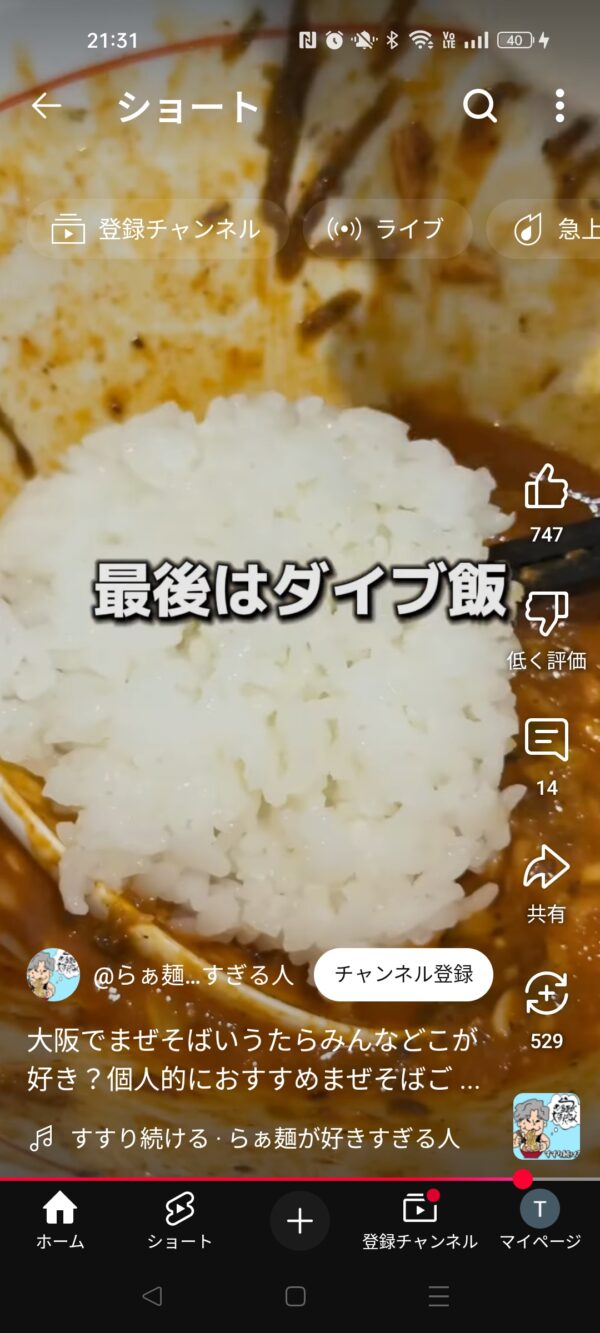Open the search icon
This screenshot has height=1333, width=600.
pos(480,106)
